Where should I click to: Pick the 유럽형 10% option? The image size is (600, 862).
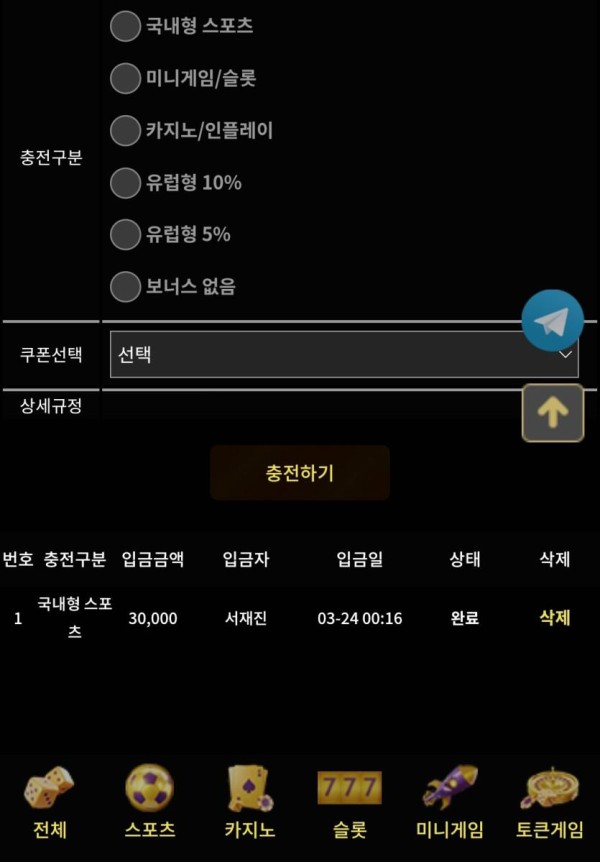125,183
